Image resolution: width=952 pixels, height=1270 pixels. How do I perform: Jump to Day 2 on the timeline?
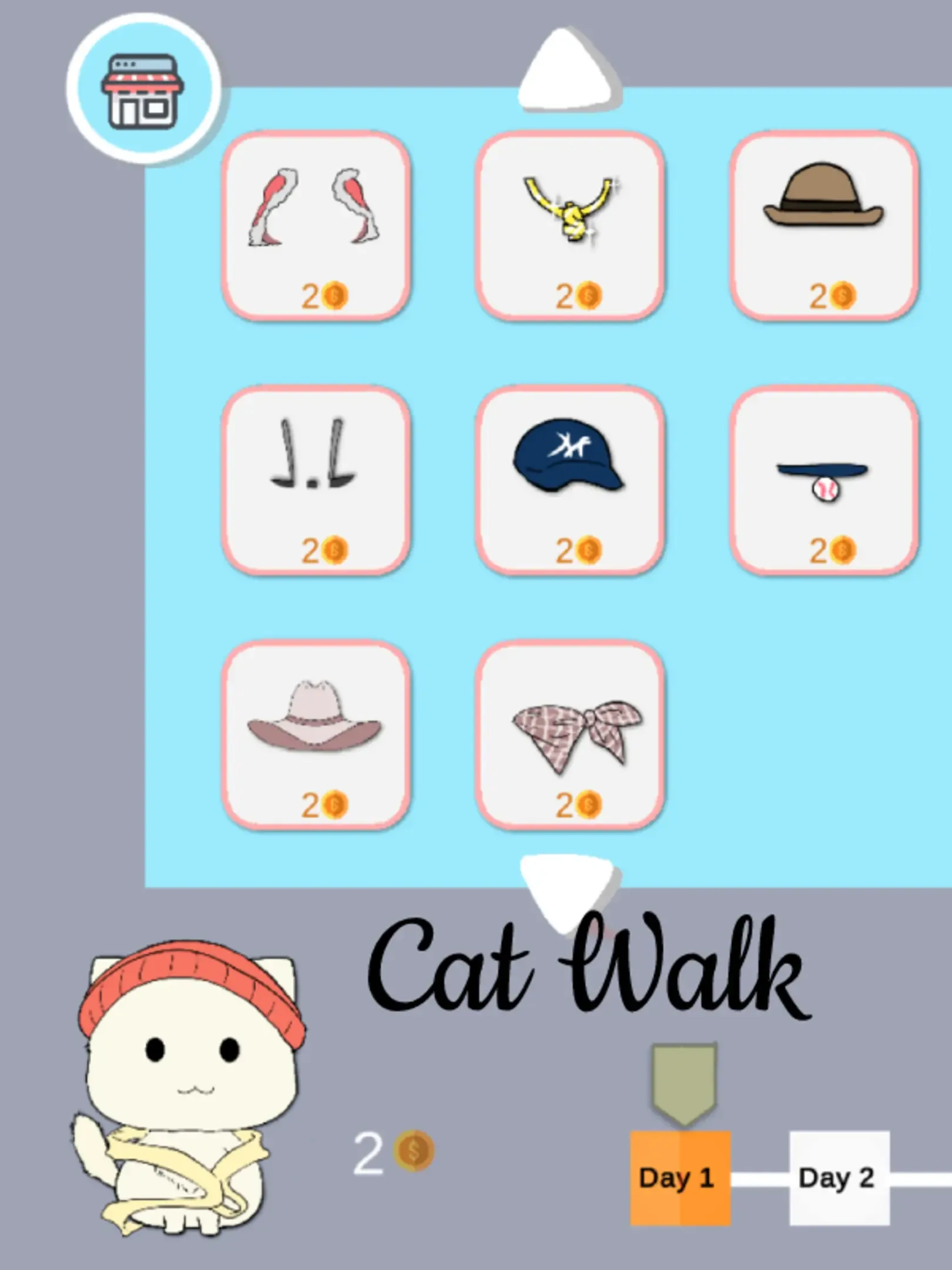pos(839,1178)
